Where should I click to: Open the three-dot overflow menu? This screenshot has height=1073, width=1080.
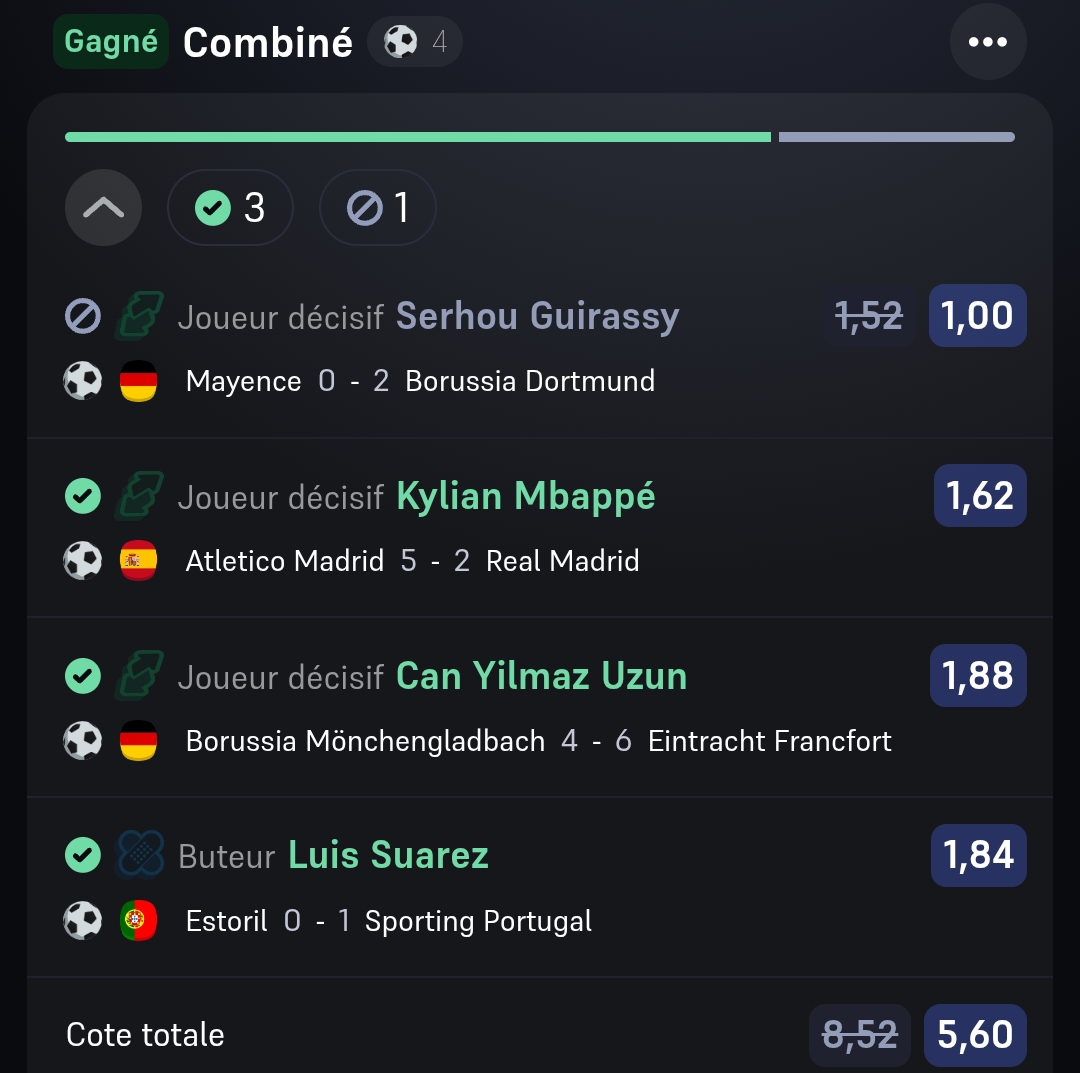coord(987,42)
